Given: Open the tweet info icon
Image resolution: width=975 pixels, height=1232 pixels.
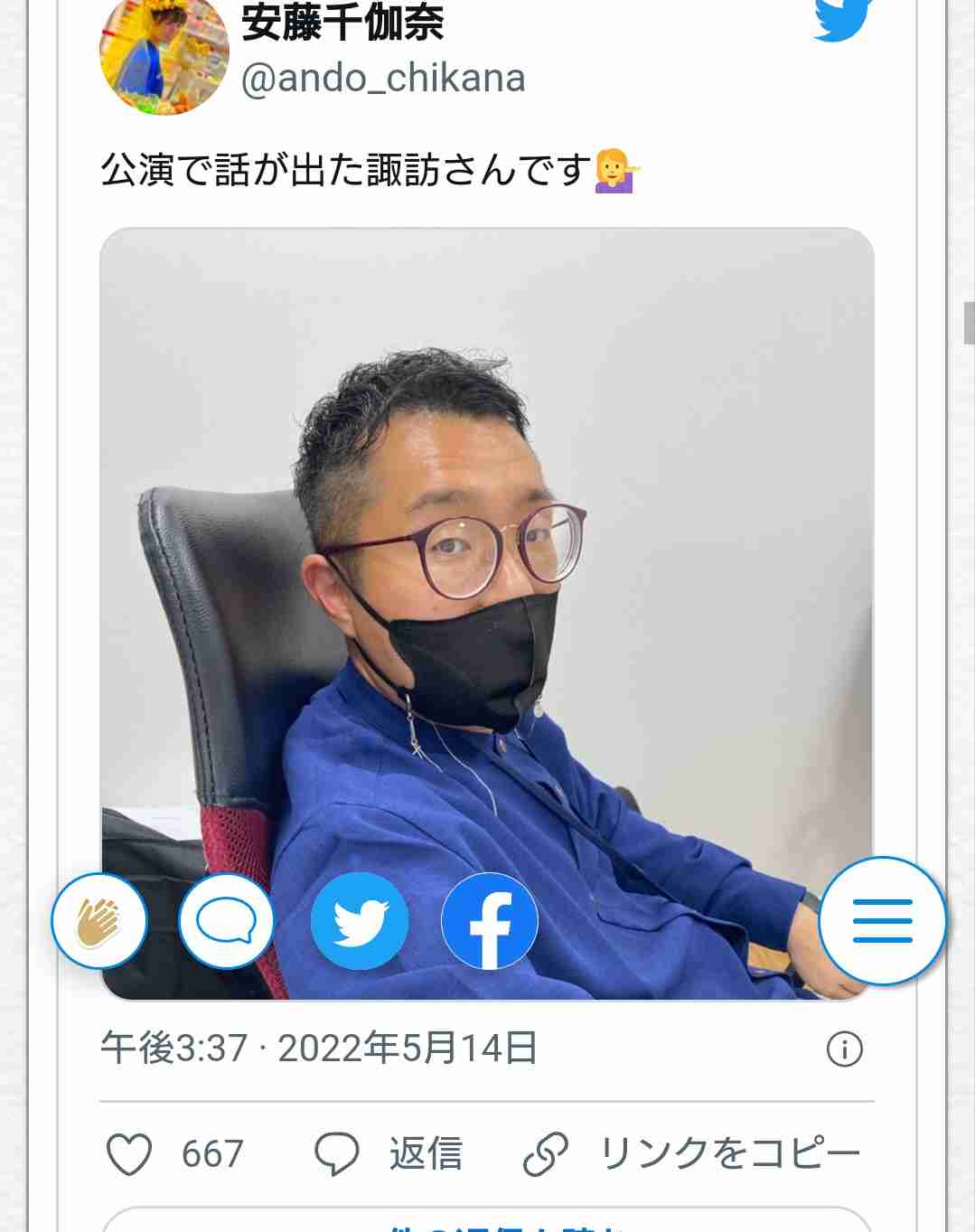Looking at the screenshot, I should 844,1049.
